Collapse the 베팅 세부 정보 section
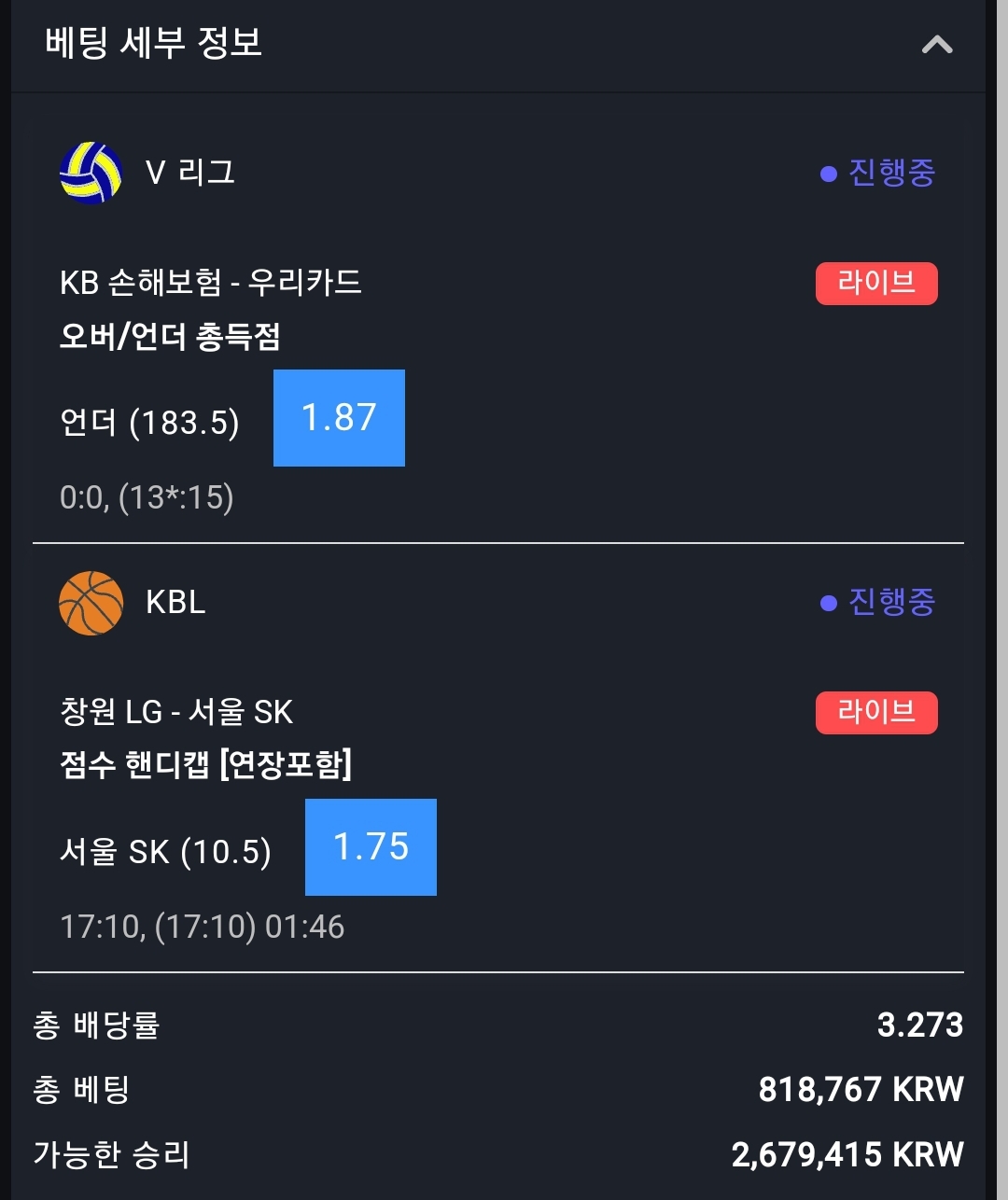The height and width of the screenshot is (1200, 1008). point(937,45)
